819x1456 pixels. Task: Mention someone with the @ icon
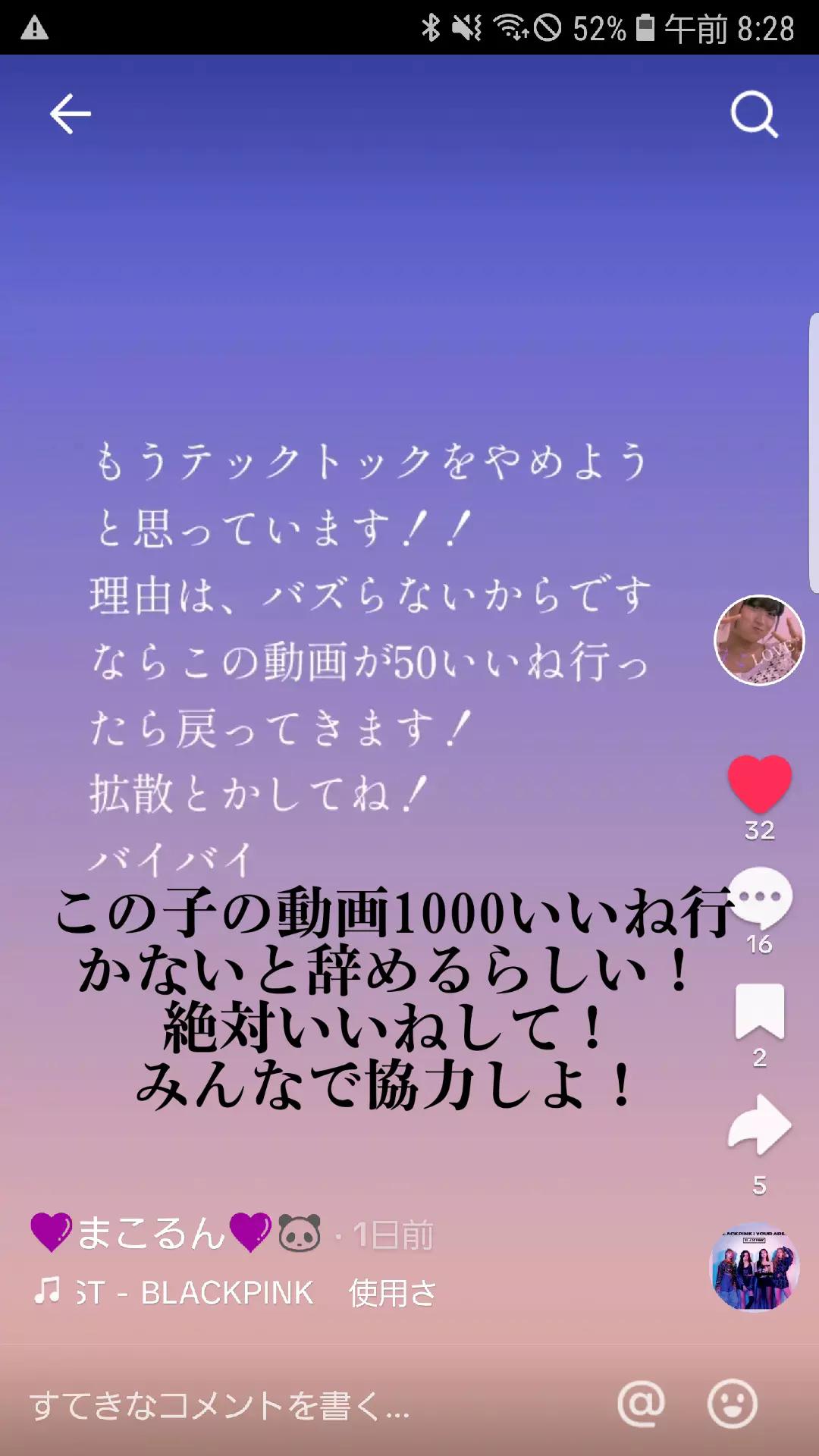point(641,1404)
